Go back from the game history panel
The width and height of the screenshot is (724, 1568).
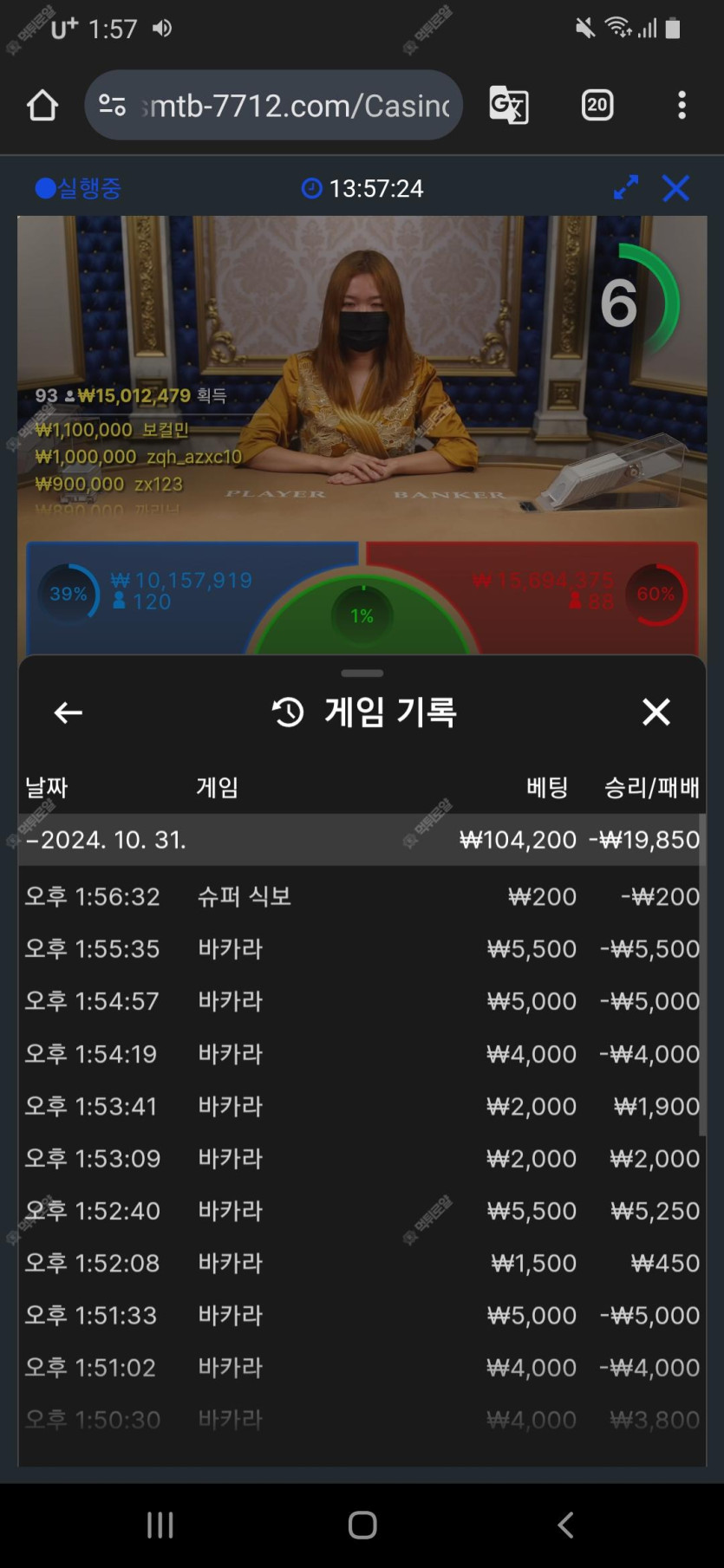[x=68, y=712]
